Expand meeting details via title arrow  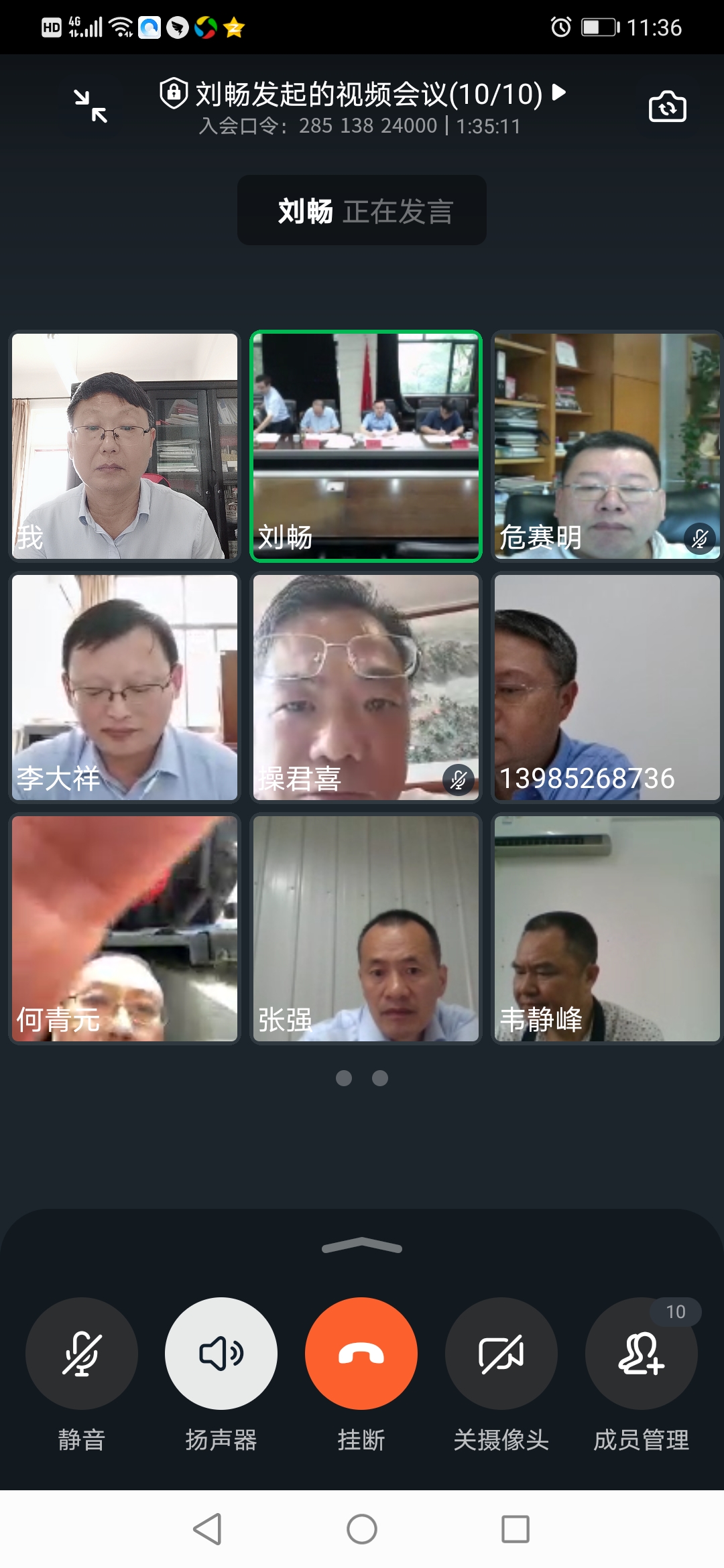(559, 92)
